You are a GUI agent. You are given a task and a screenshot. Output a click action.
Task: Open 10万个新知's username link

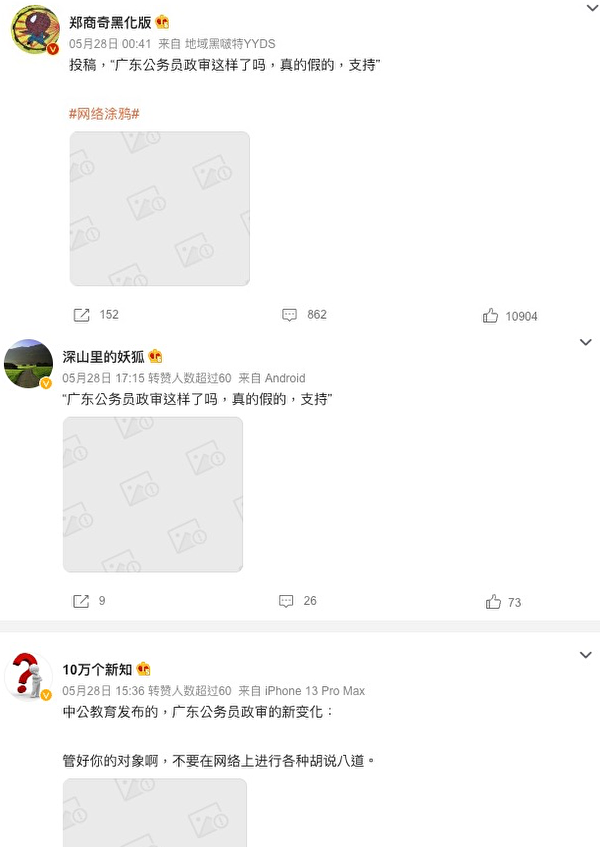click(x=97, y=669)
